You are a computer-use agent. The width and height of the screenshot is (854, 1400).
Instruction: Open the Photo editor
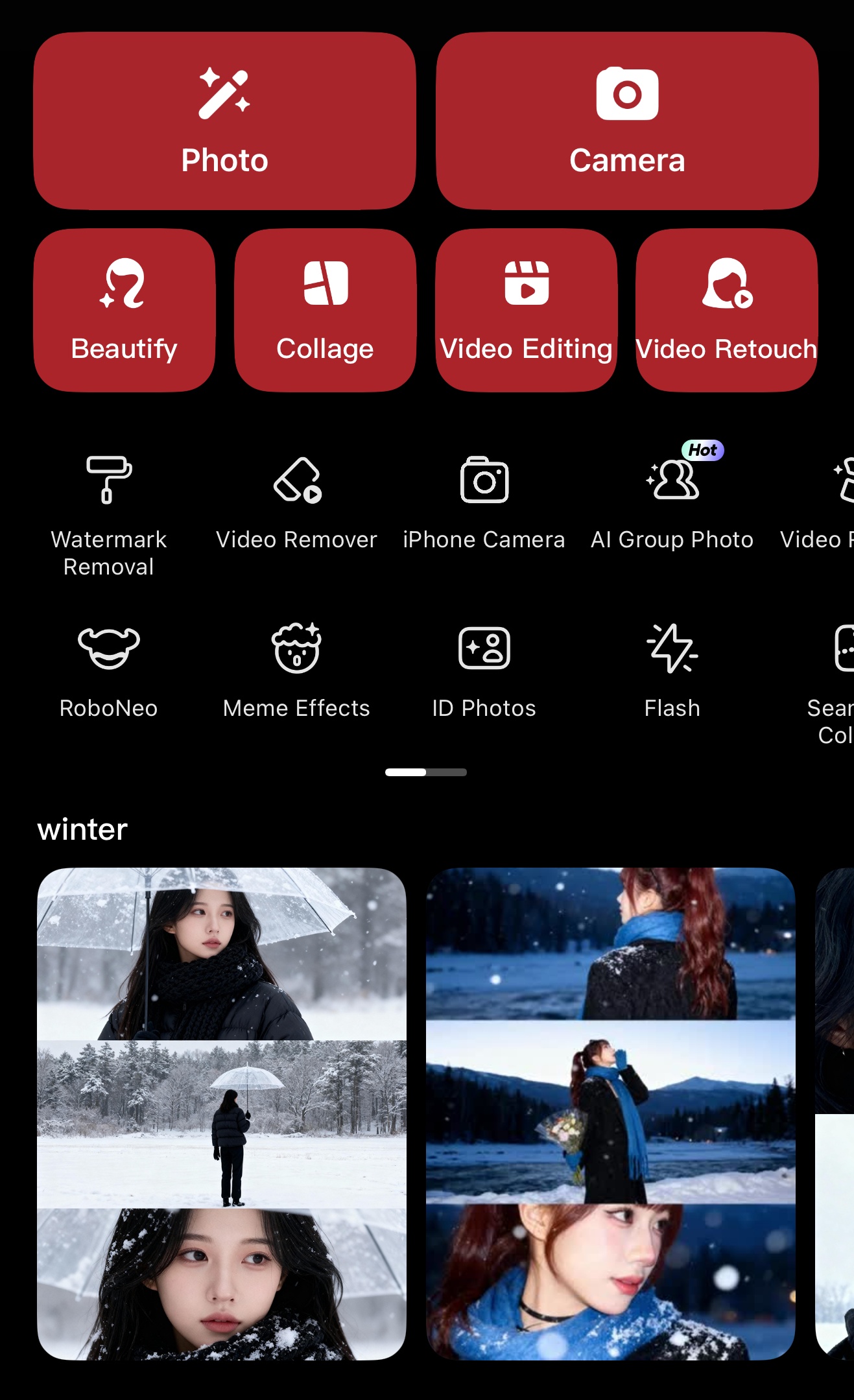pos(224,121)
